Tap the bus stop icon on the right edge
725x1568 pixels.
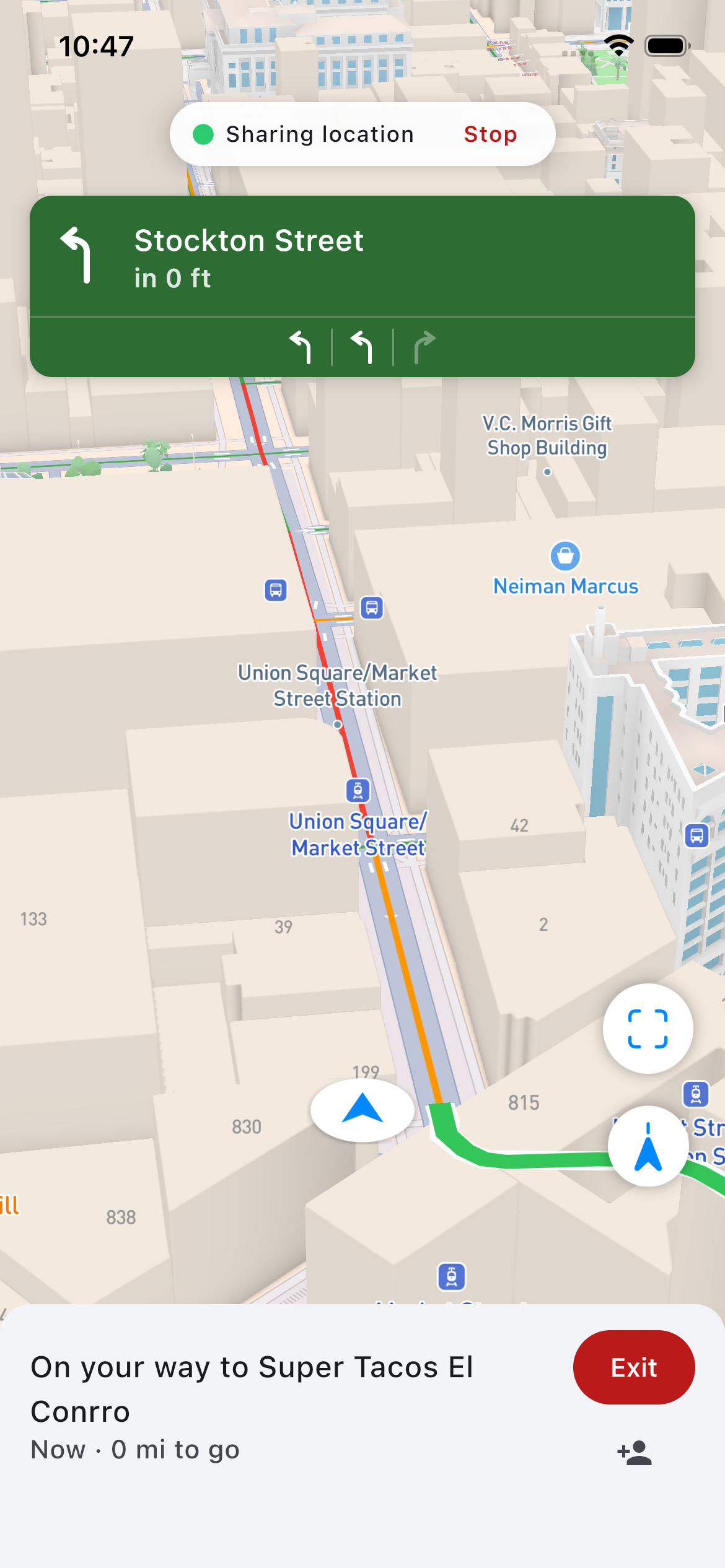[696, 835]
